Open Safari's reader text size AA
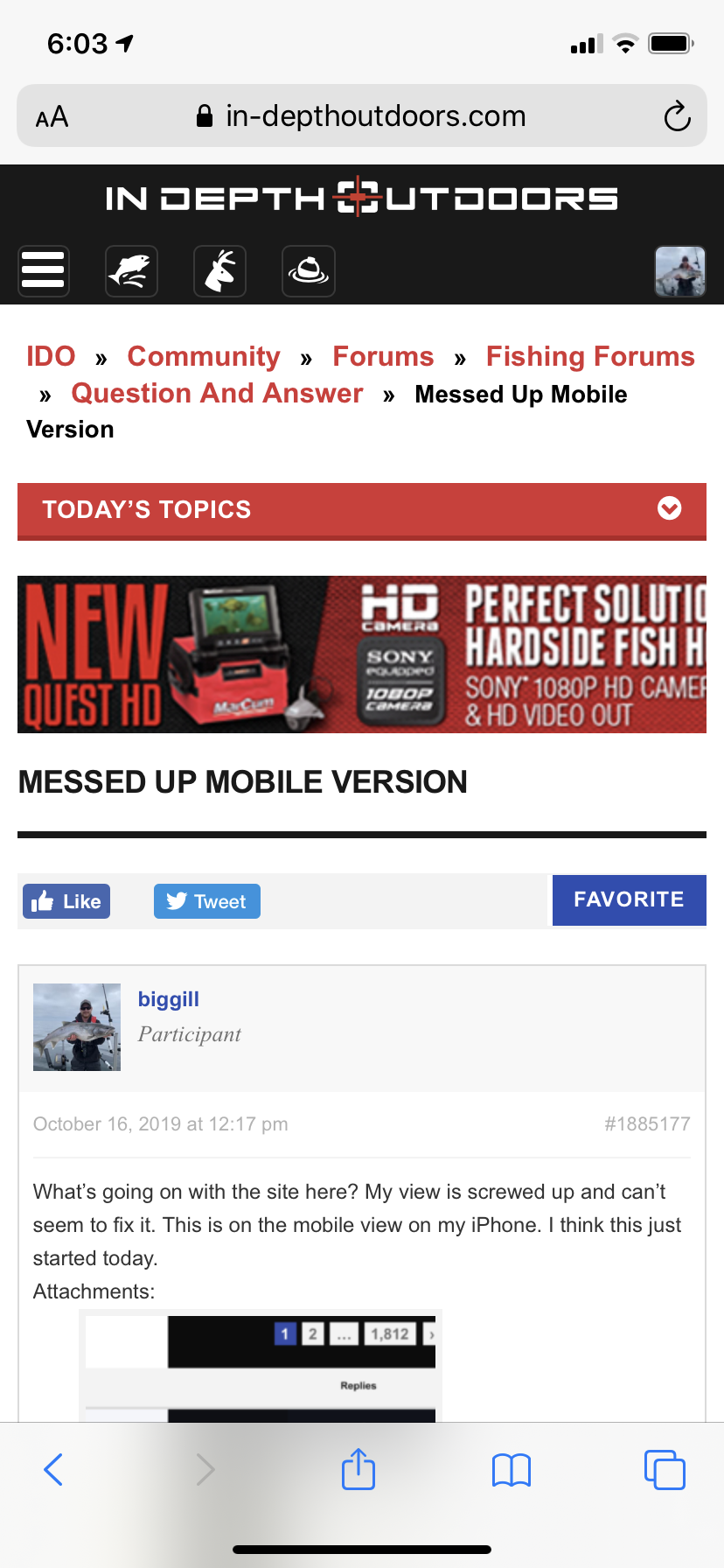 click(52, 117)
